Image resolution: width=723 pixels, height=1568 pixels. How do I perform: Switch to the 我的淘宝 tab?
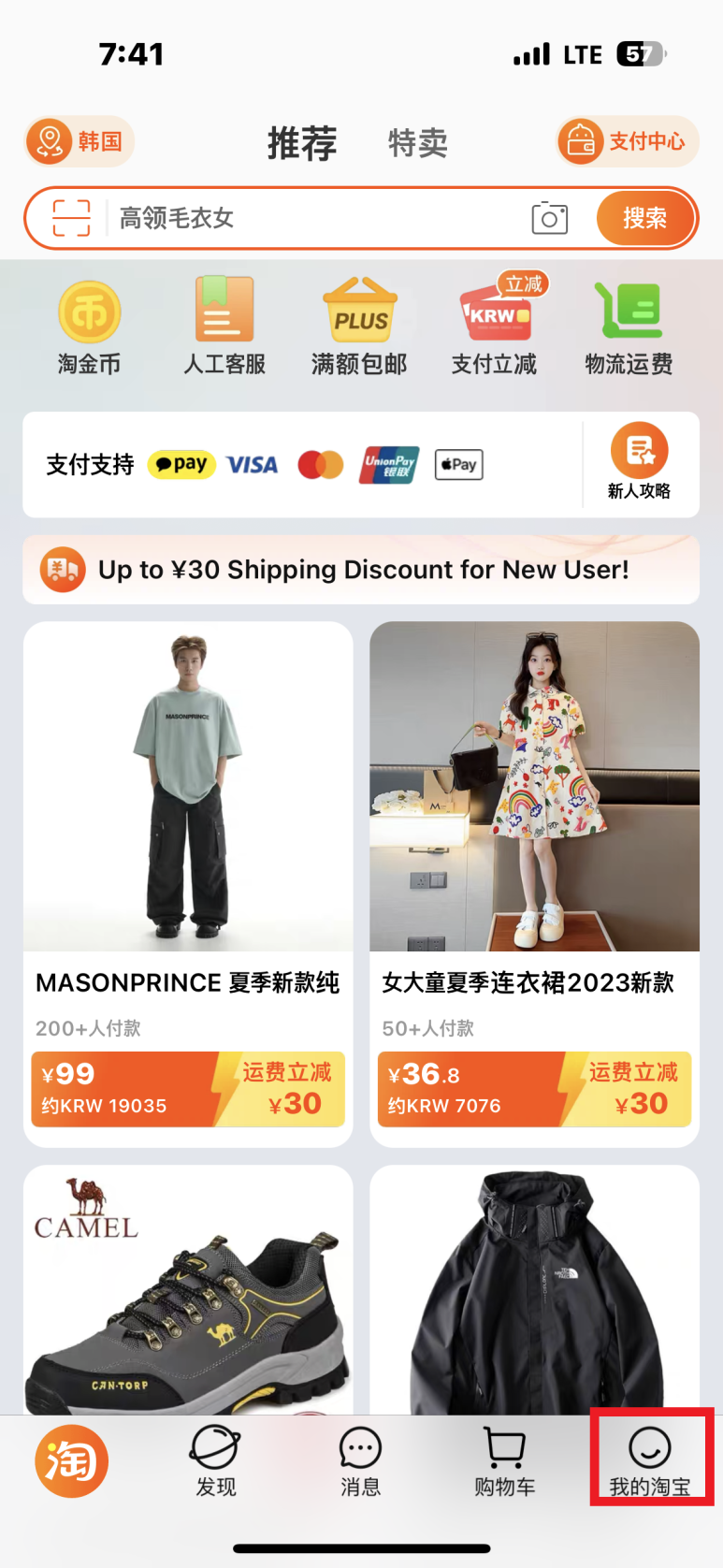(650, 1461)
